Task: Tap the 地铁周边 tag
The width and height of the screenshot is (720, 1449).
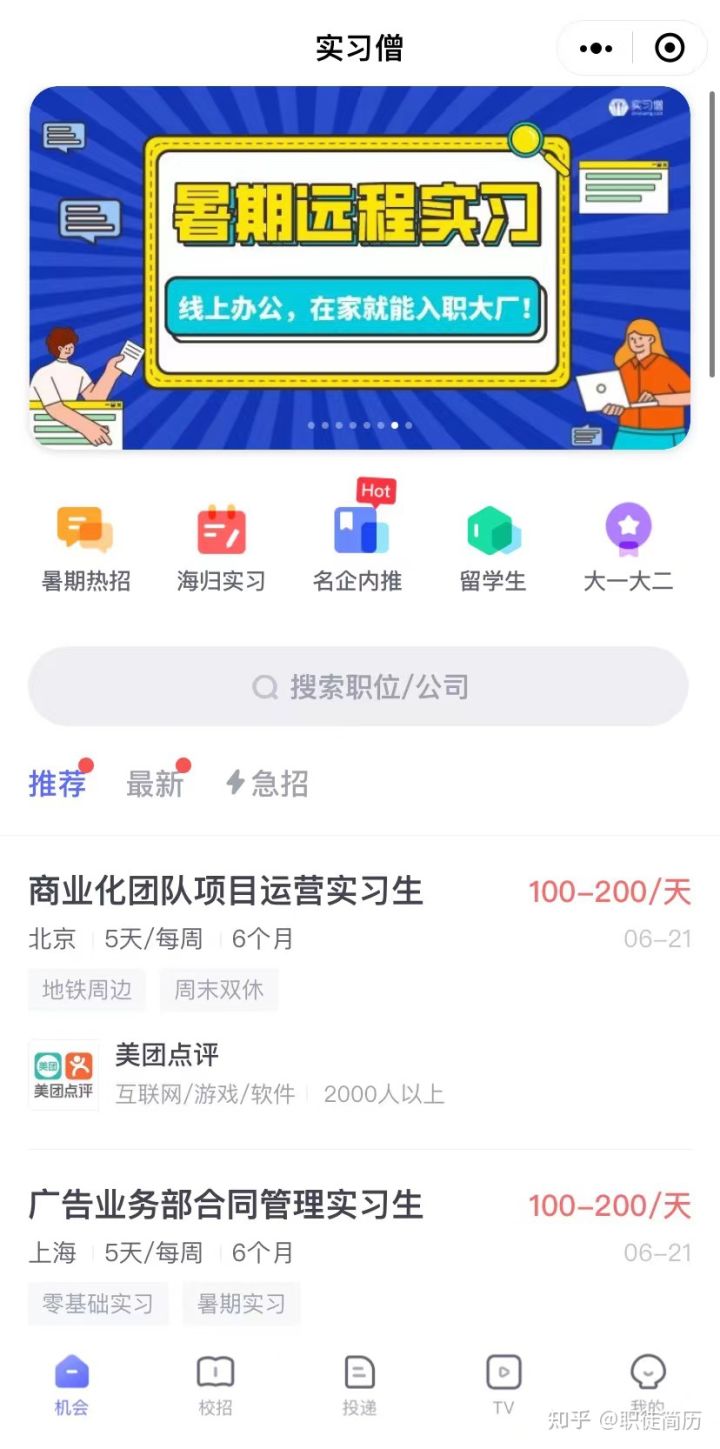Action: pos(86,989)
